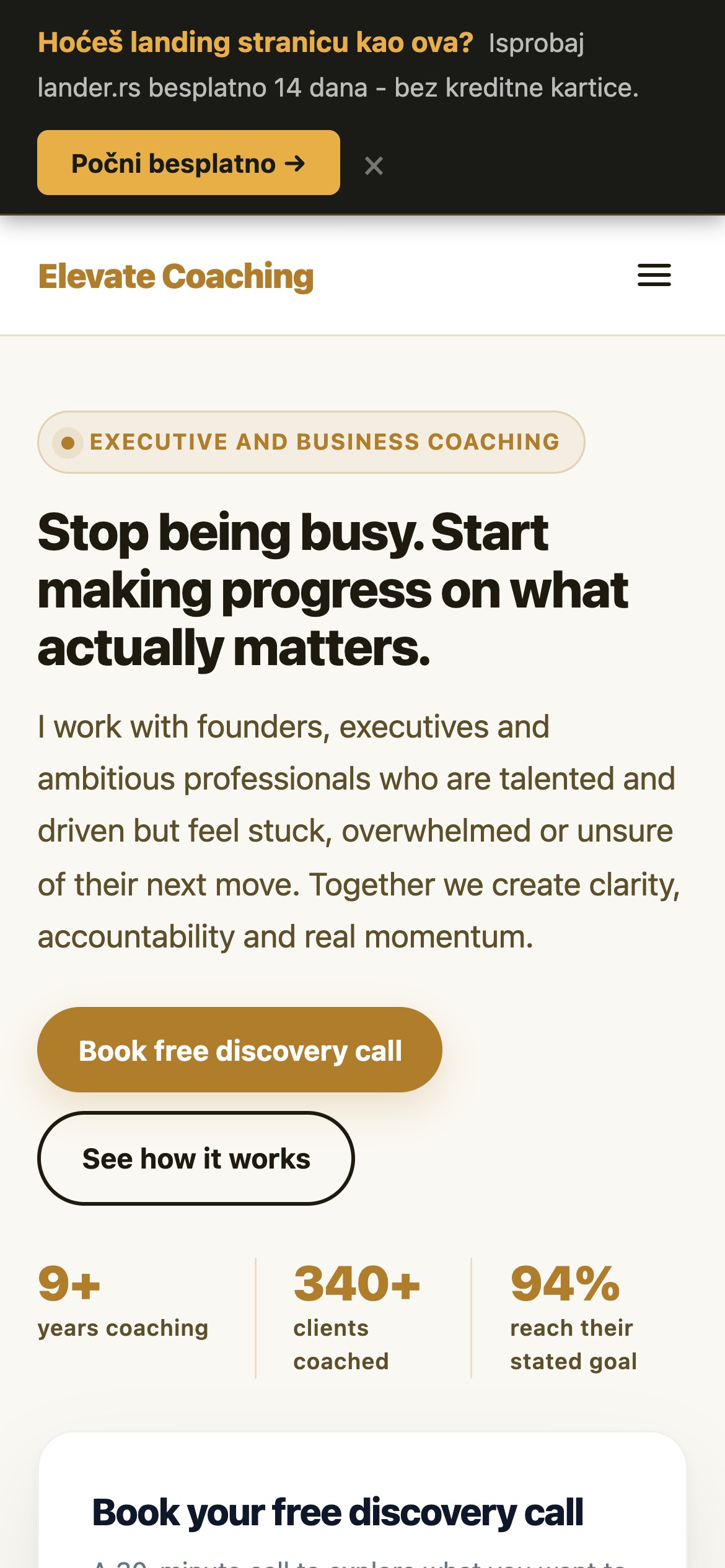Screen dimensions: 725x1568
Task: Dismiss the promo banner with the X
Action: pos(374,165)
